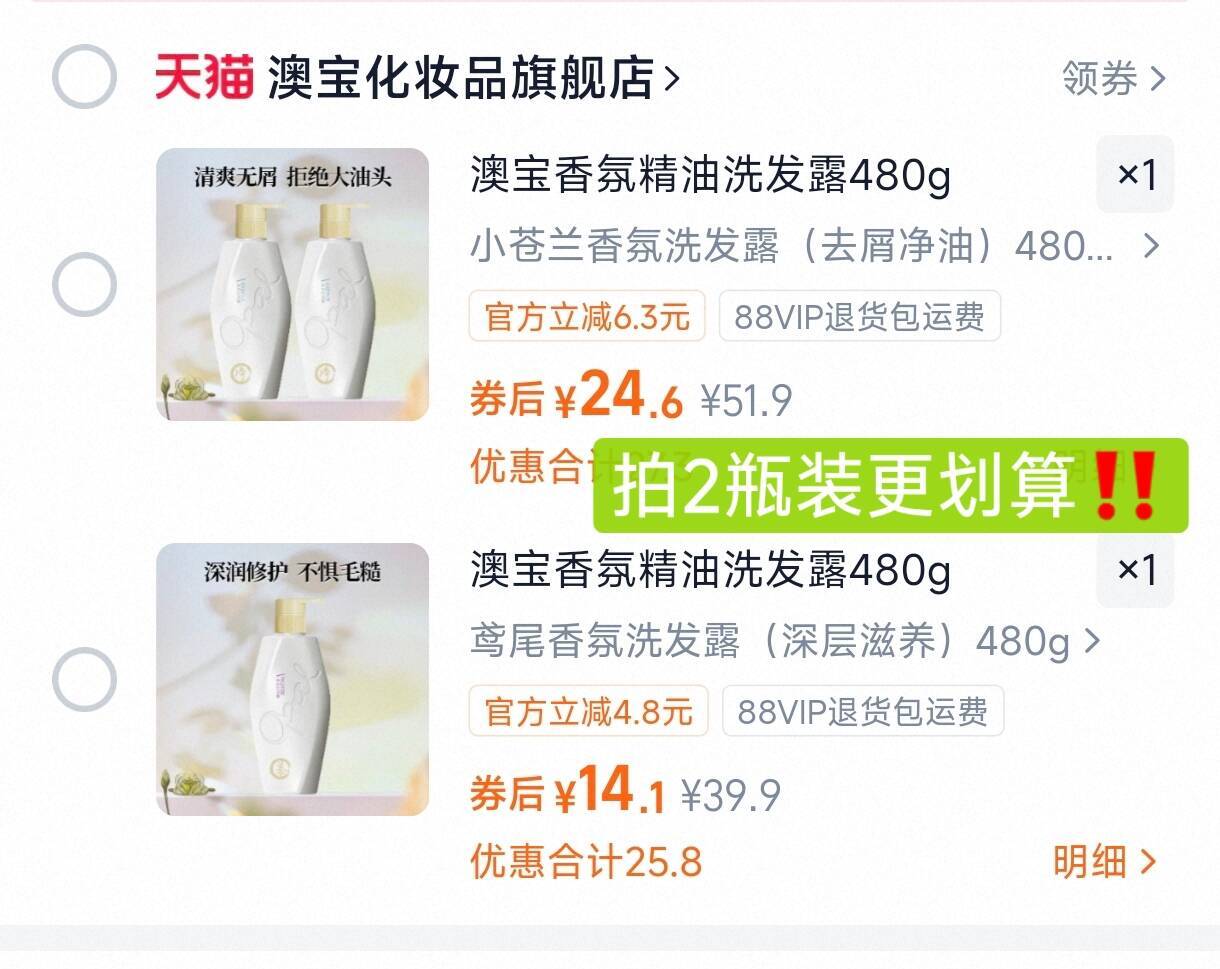This screenshot has width=1220, height=969.
Task: Open the 澳宝化妆品旗舰店 store page
Action: [470, 78]
